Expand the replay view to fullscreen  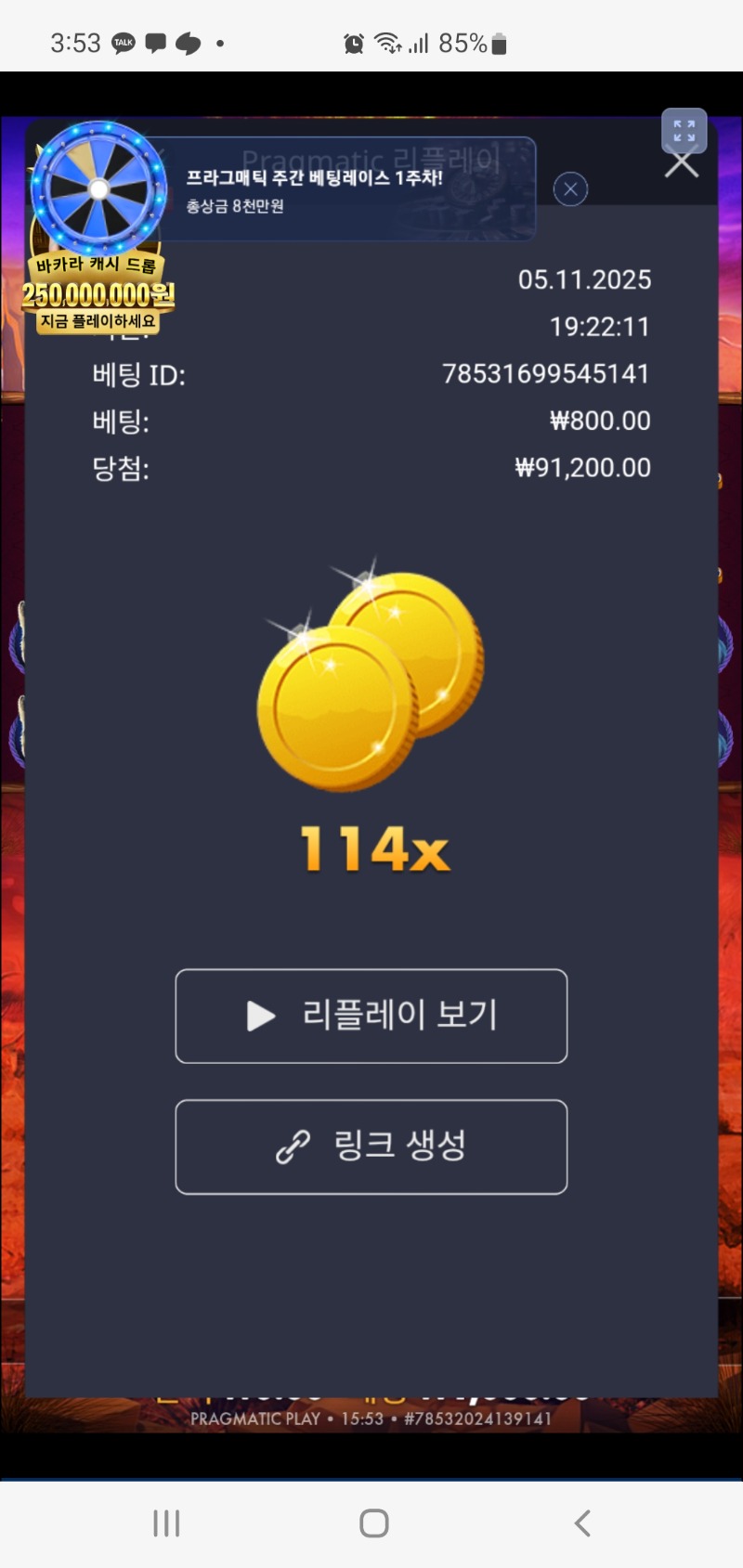[684, 130]
